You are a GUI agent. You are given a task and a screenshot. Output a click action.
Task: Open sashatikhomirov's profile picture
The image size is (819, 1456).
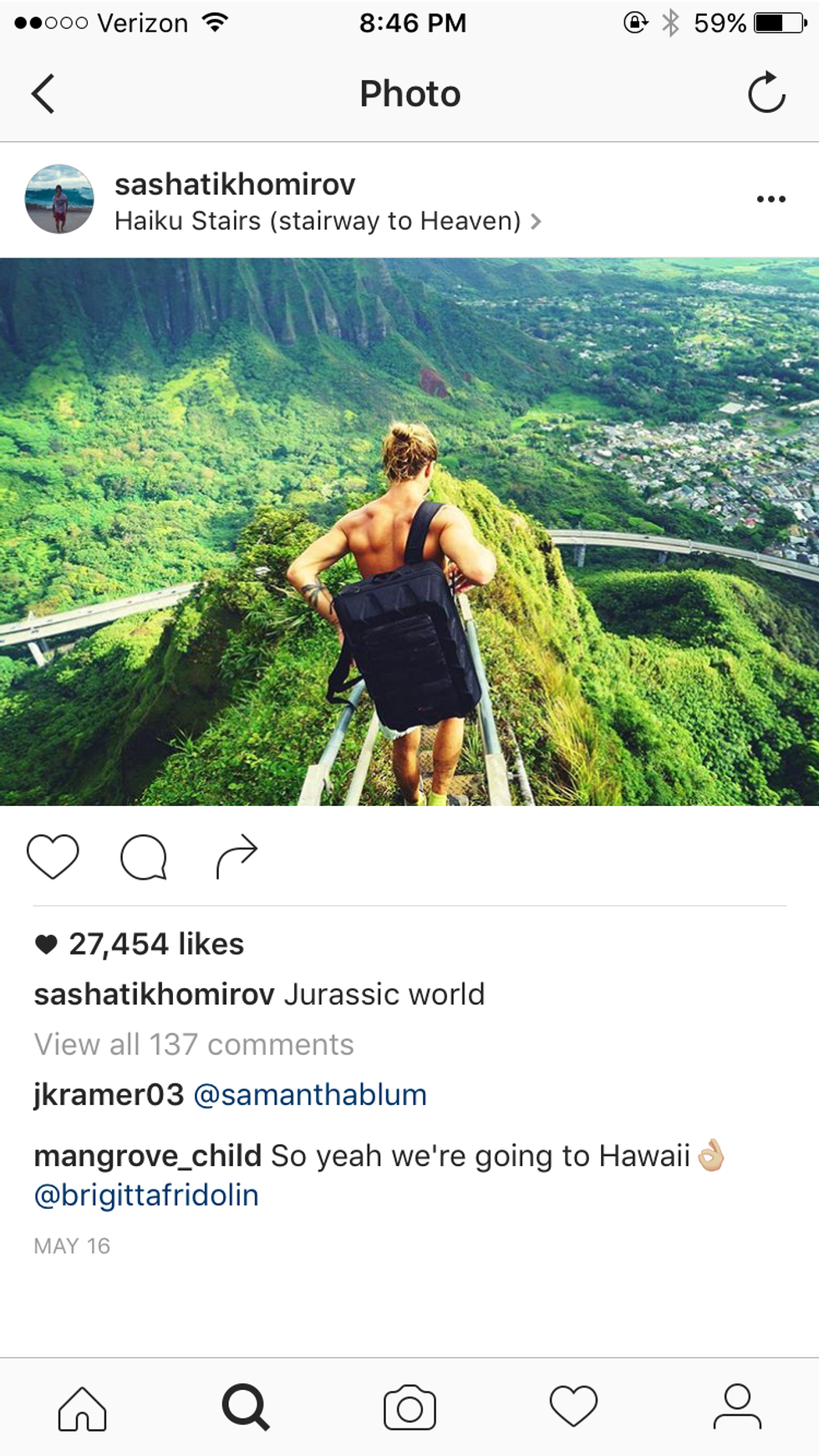coord(59,199)
